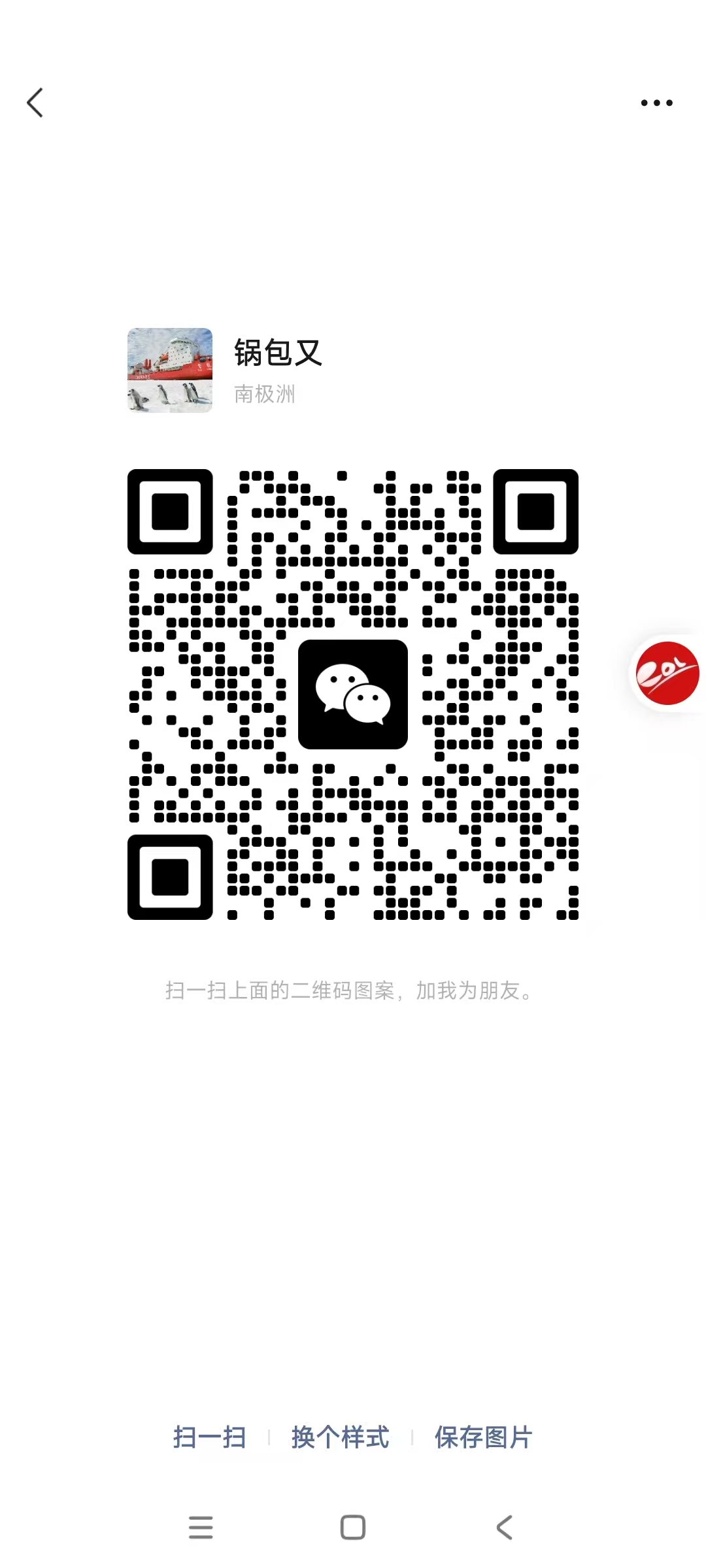
Task: Go back using the top-left arrow
Action: [35, 103]
